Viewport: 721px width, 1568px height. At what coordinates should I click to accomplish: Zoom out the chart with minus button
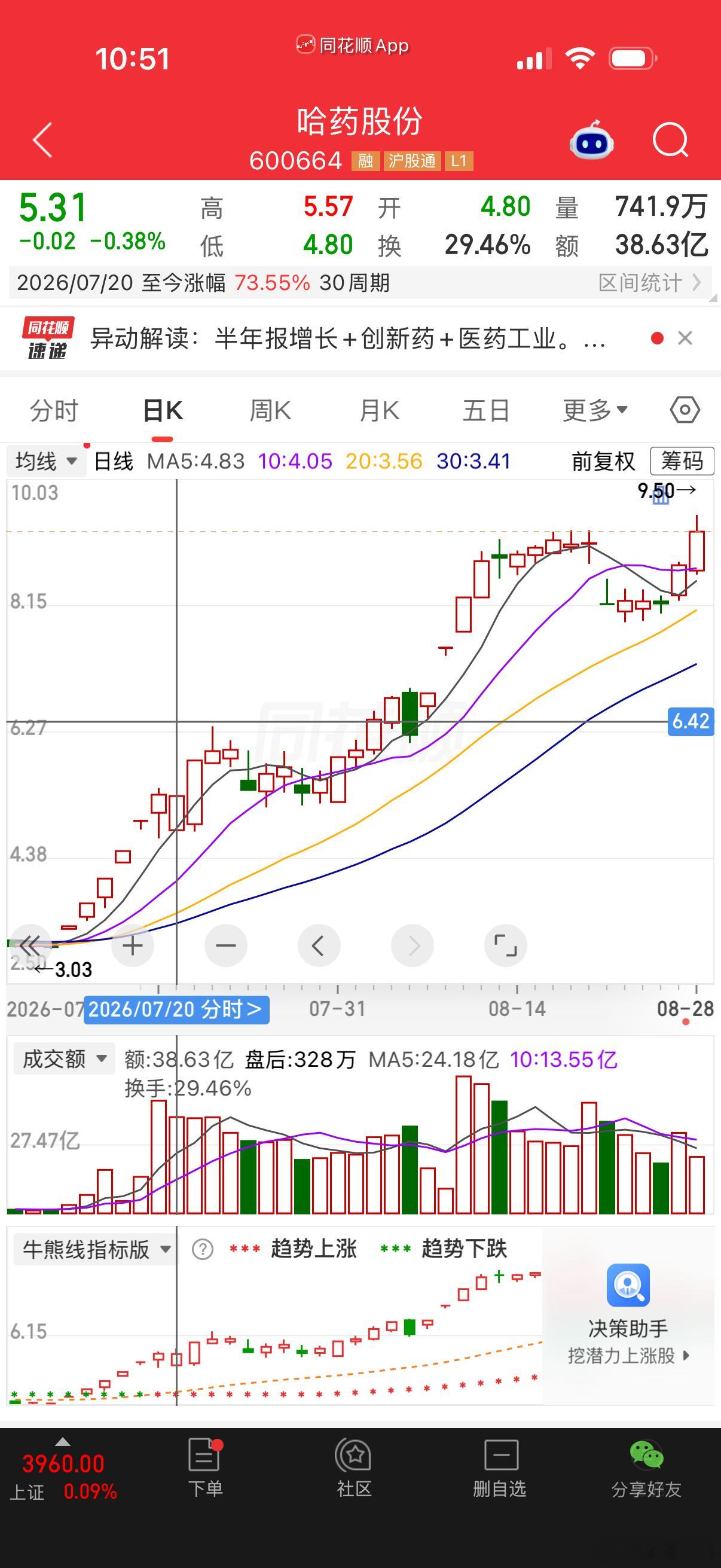pos(226,946)
